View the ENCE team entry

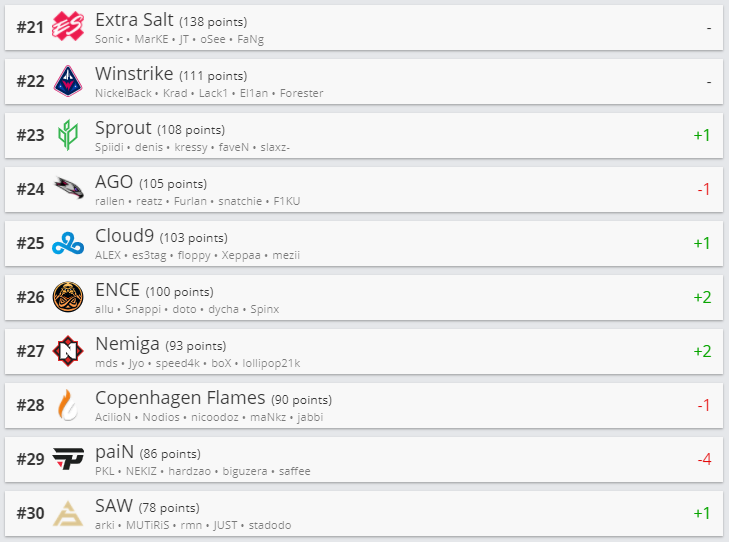[x=364, y=297]
